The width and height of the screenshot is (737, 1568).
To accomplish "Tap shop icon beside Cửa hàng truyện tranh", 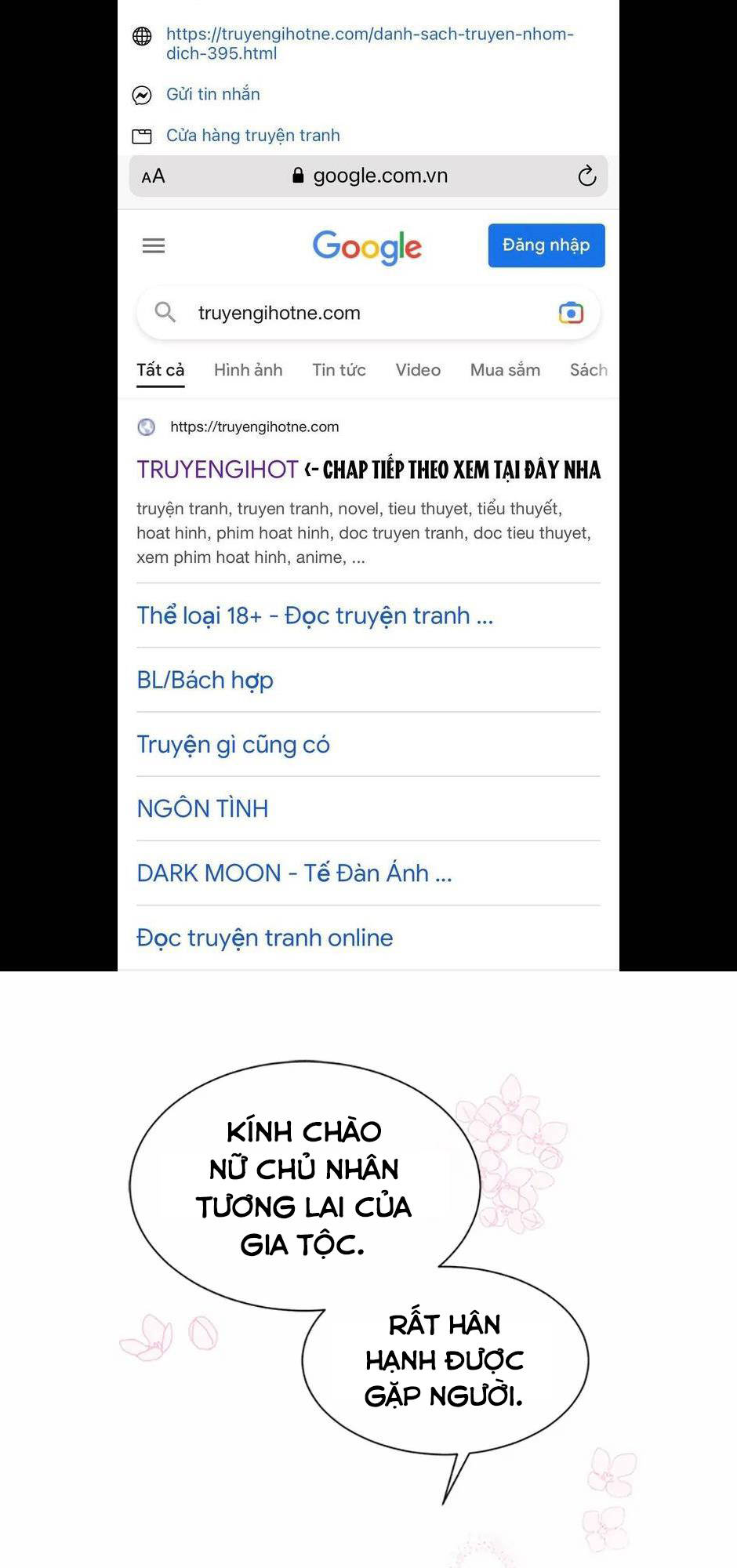I will (x=141, y=134).
